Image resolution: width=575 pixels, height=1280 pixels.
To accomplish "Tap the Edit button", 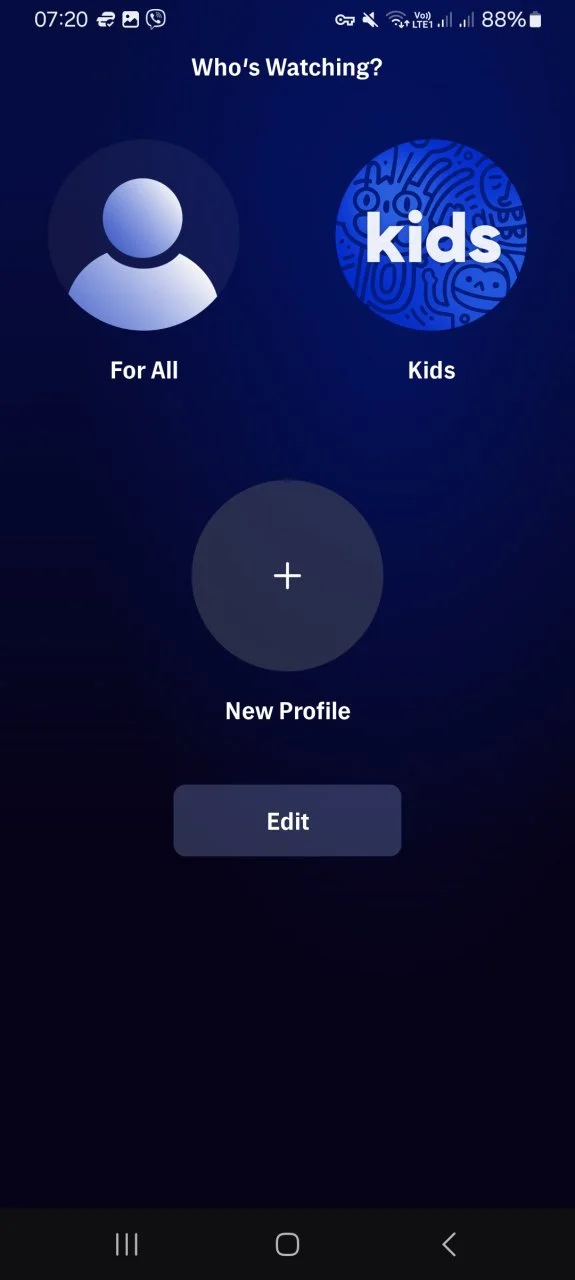I will (x=287, y=821).
